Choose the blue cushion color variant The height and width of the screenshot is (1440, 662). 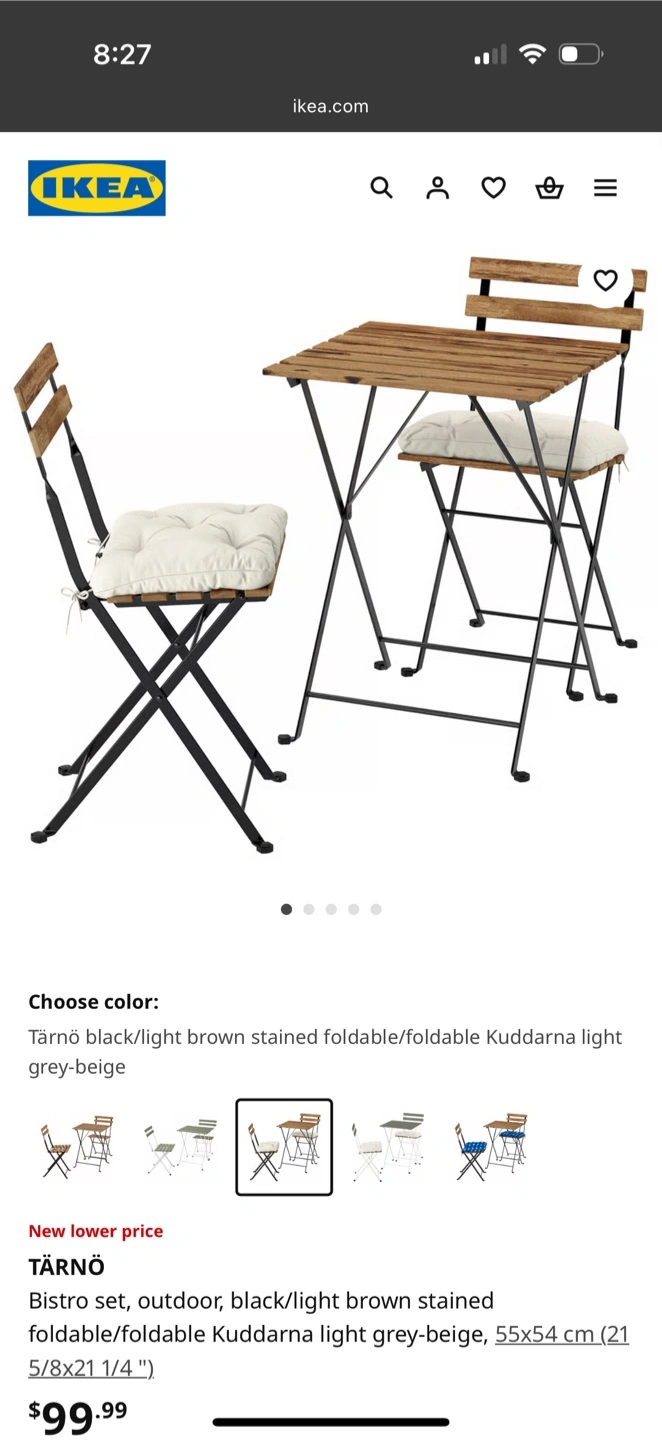[x=491, y=1147]
